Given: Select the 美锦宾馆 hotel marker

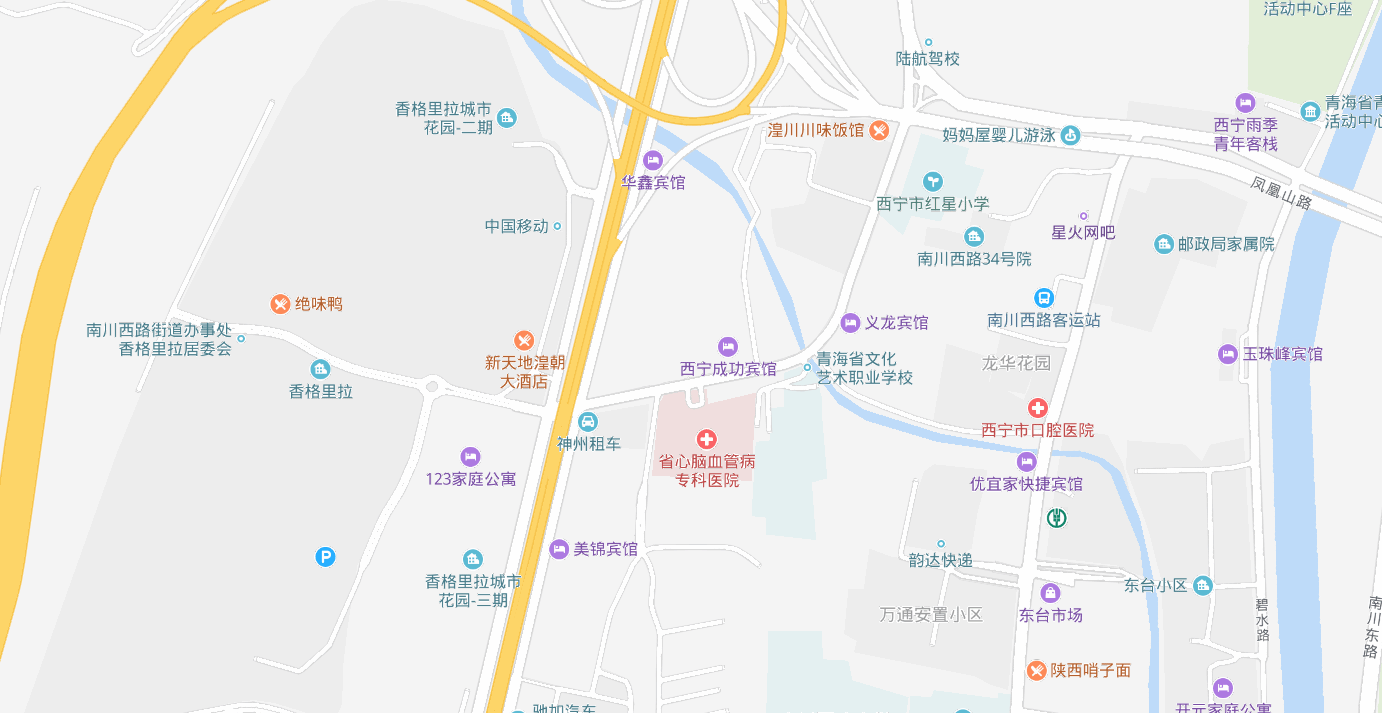Looking at the screenshot, I should (x=559, y=549).
